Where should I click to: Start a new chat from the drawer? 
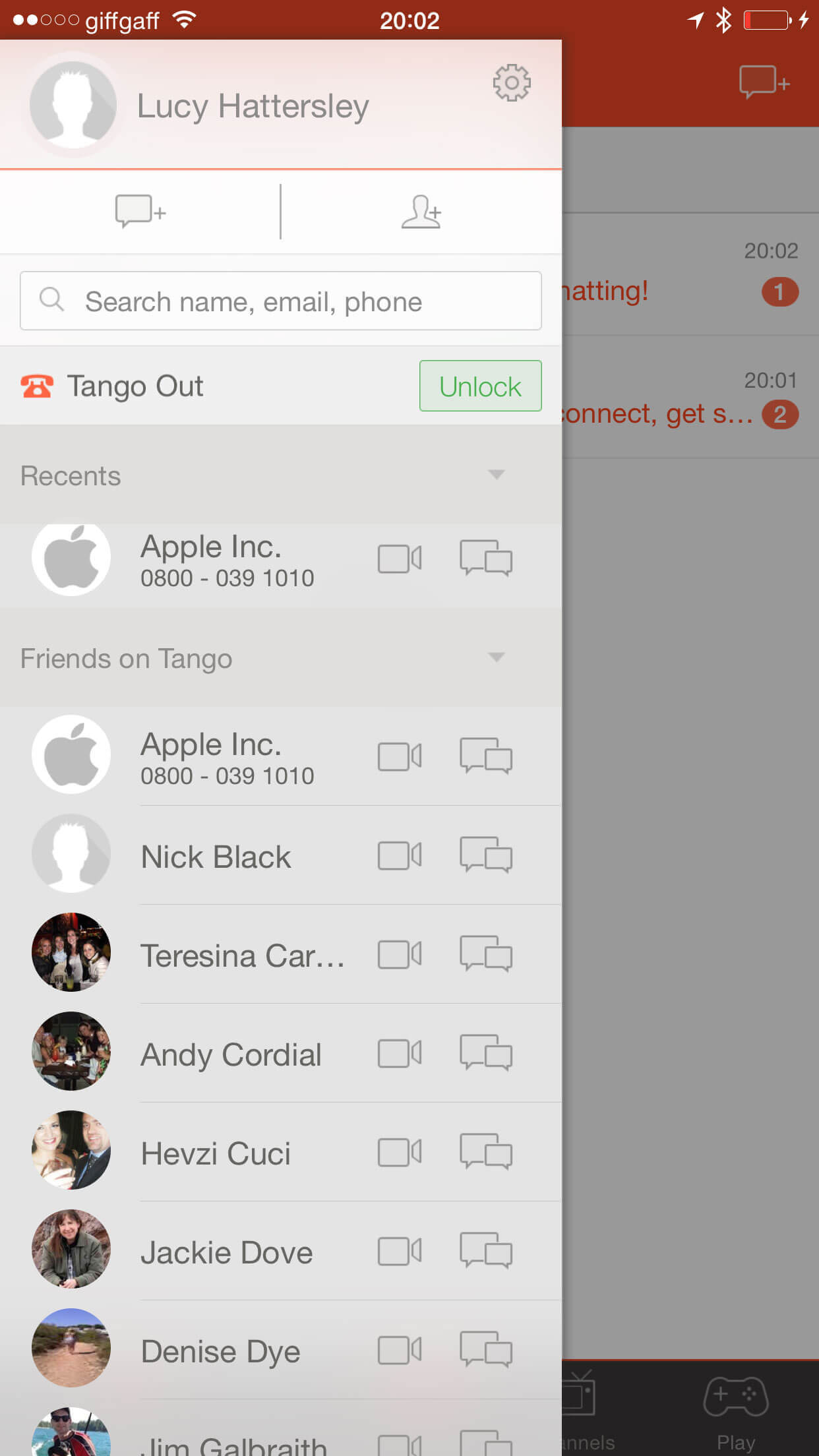(x=140, y=212)
